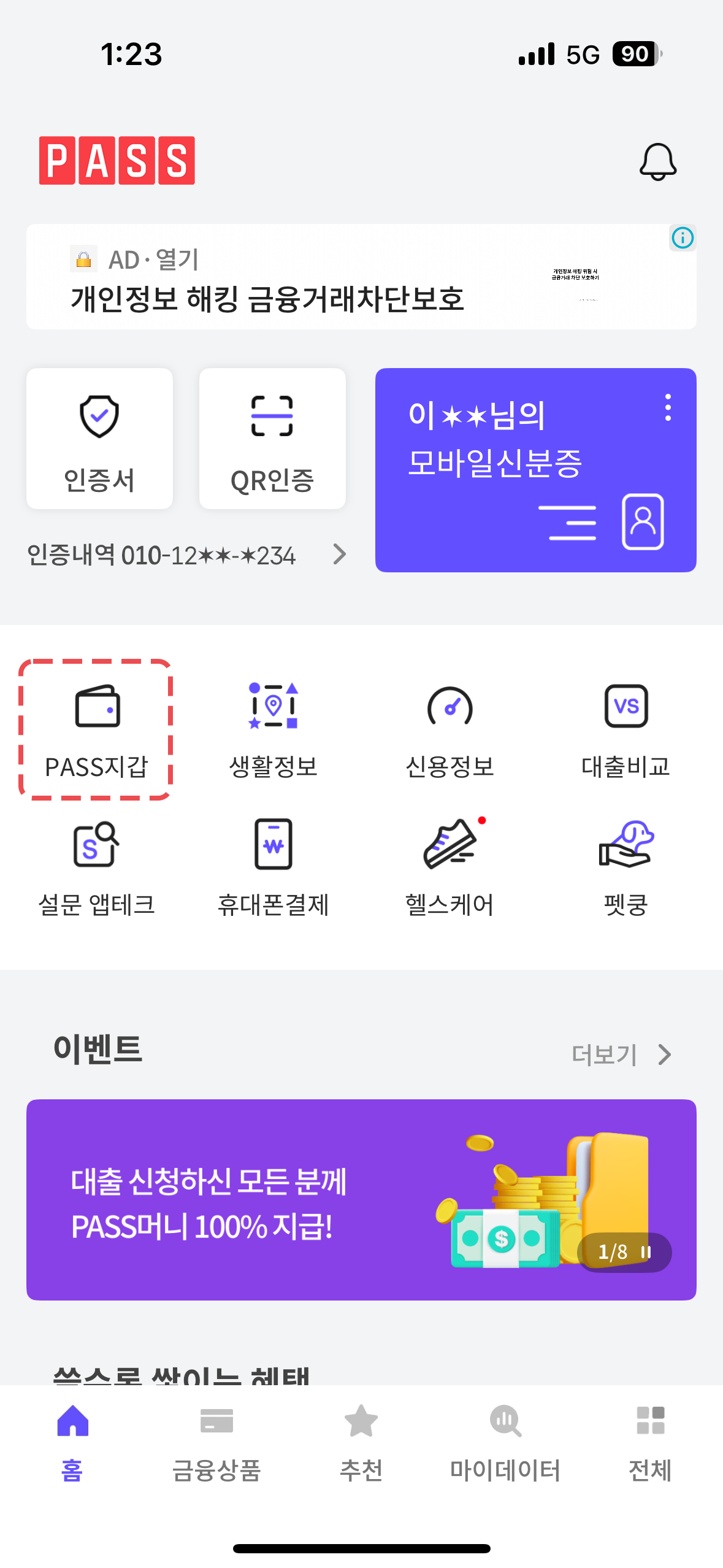The height and width of the screenshot is (1568, 723).
Task: Open PASS지갑
Action: [x=96, y=730]
